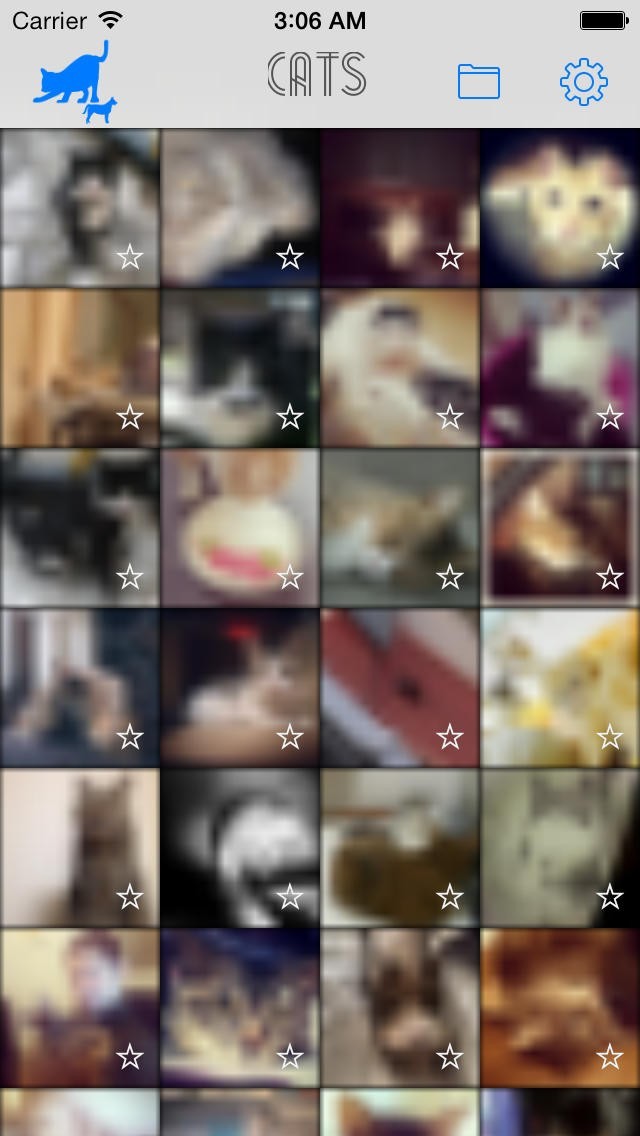640x1136 pixels.
Task: Open the settings gear
Action: point(584,81)
